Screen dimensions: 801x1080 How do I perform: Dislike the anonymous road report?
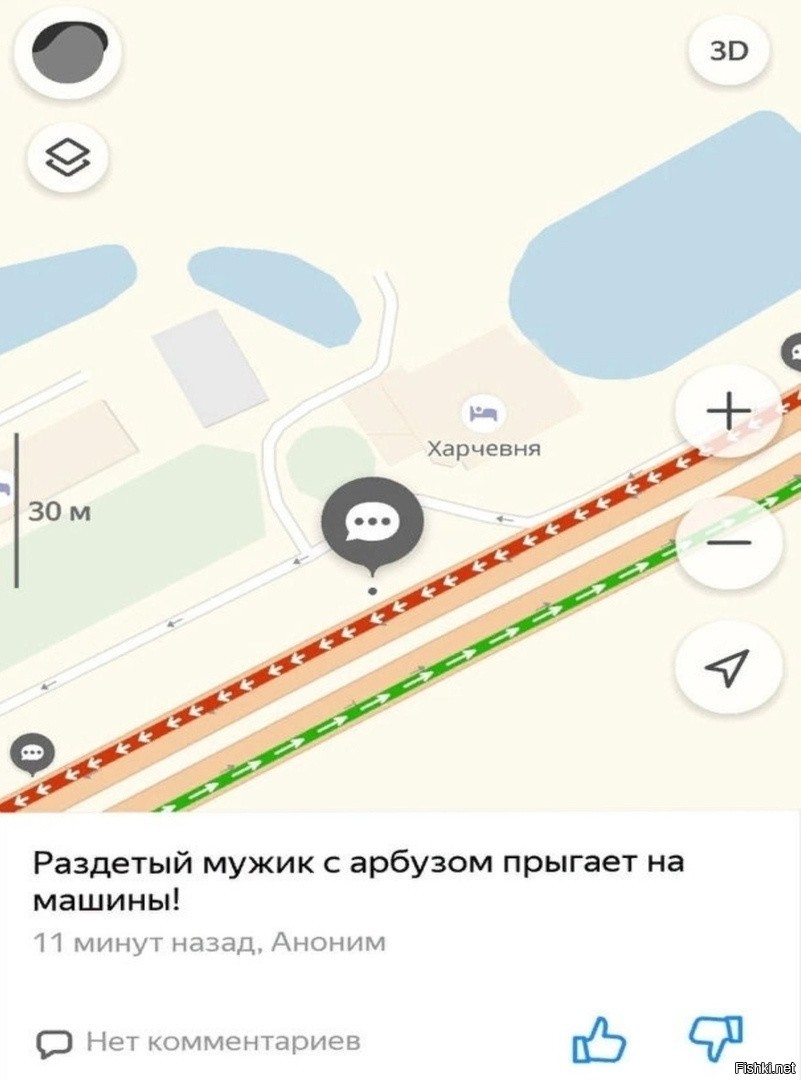717,1038
